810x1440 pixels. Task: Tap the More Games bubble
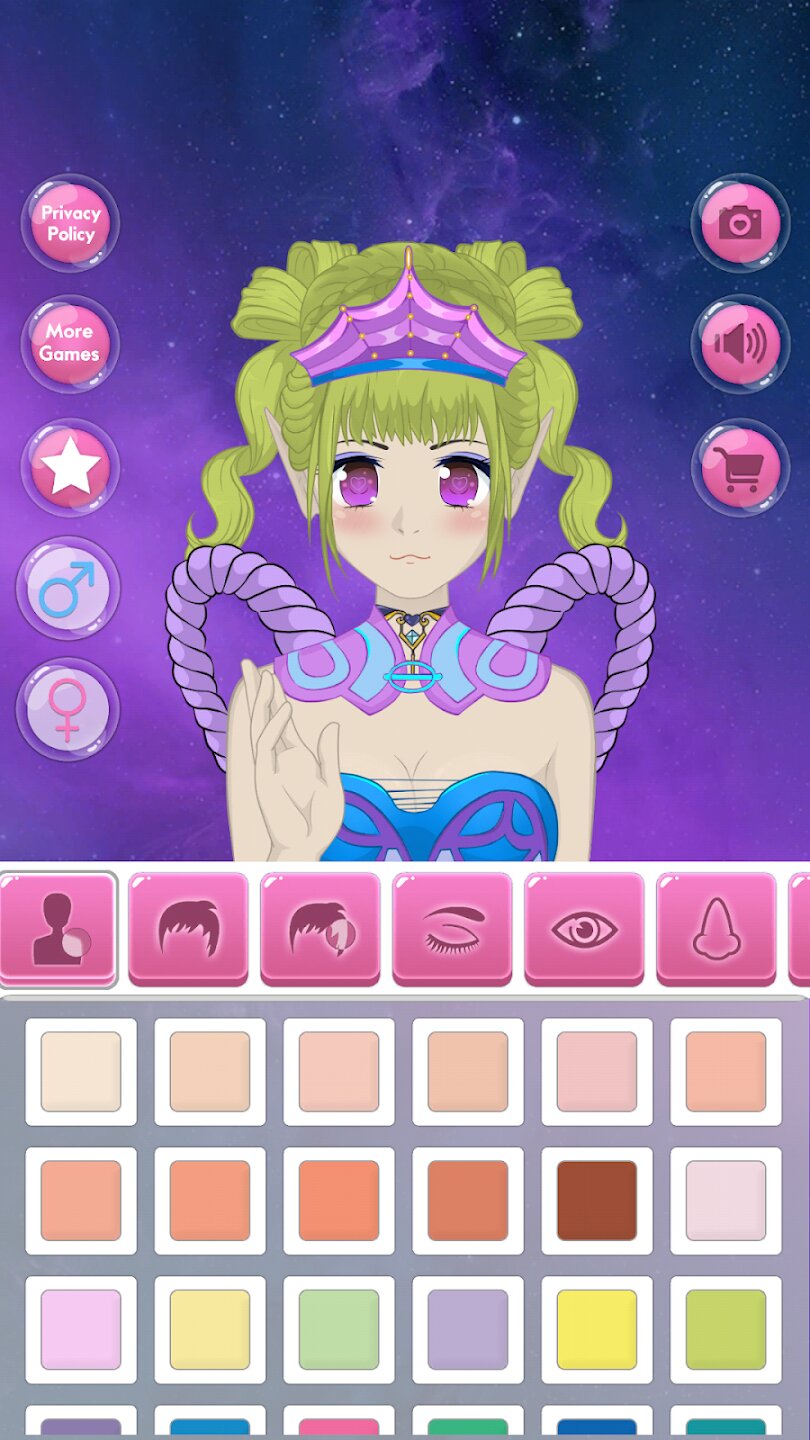tap(70, 343)
